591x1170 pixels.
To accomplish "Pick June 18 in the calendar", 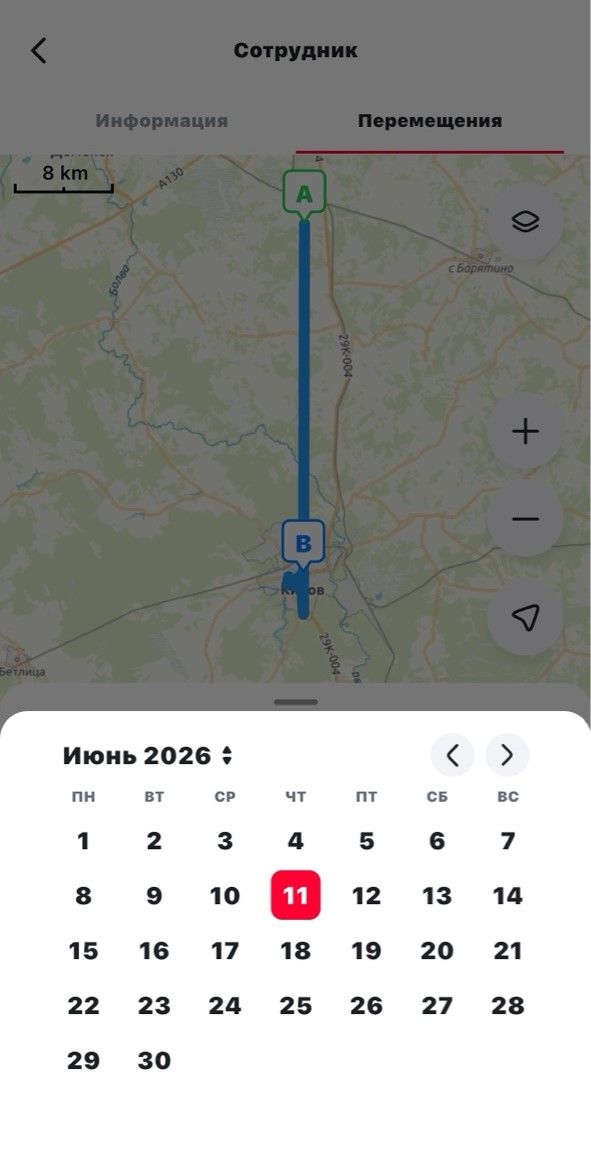I will point(296,951).
